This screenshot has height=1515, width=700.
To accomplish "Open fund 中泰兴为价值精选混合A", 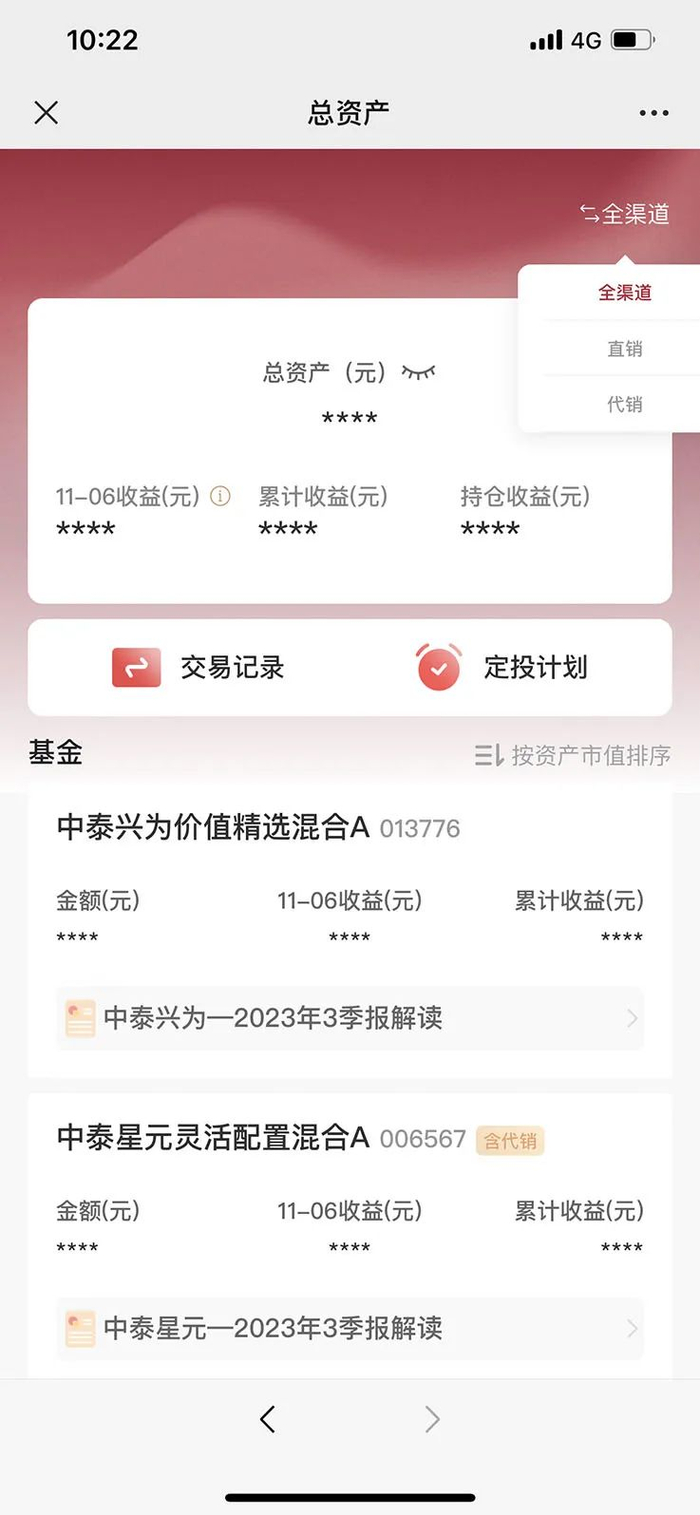I will (x=213, y=828).
